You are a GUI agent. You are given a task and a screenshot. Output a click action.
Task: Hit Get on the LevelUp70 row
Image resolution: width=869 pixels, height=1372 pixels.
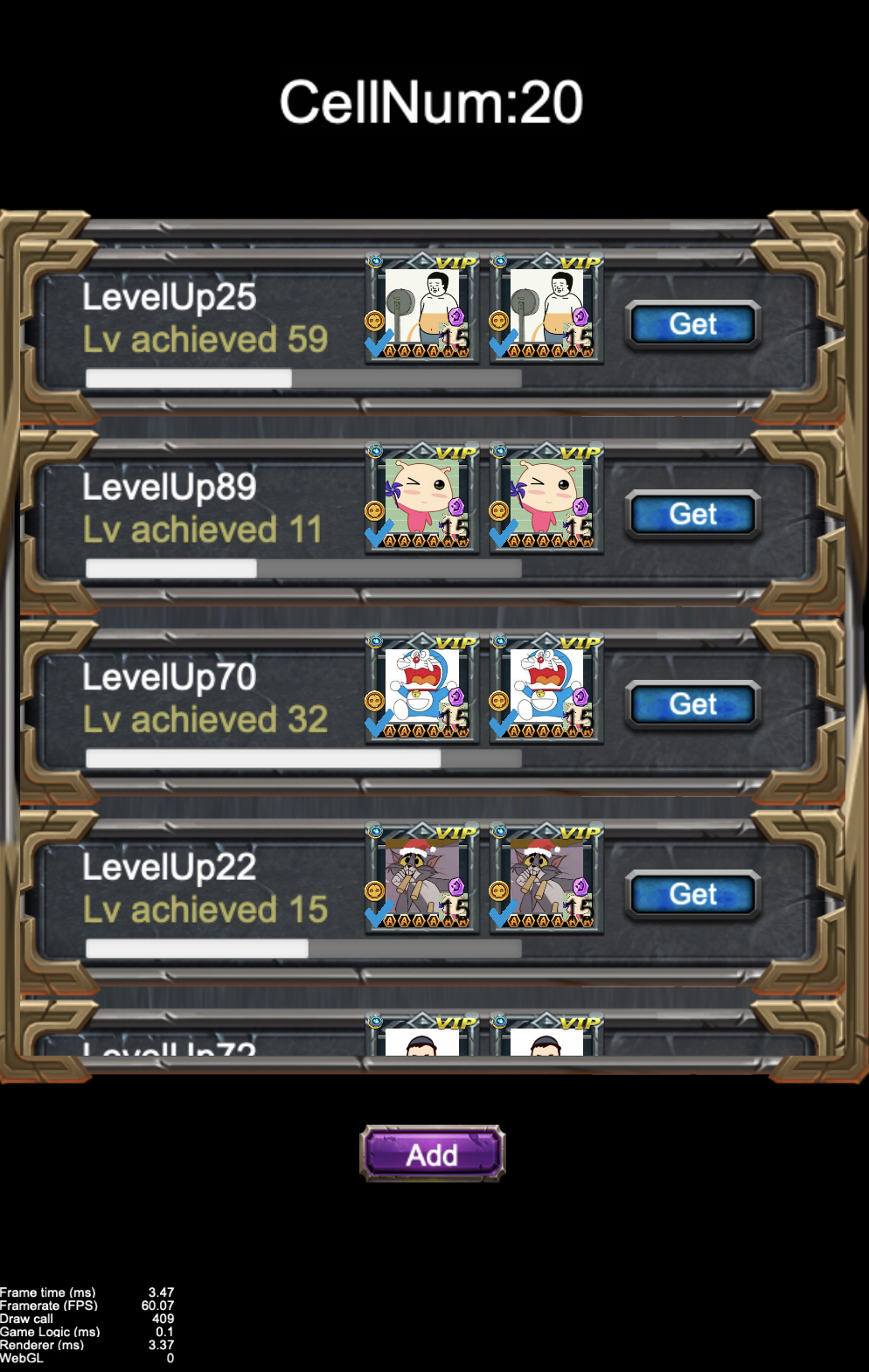pyautogui.click(x=692, y=704)
